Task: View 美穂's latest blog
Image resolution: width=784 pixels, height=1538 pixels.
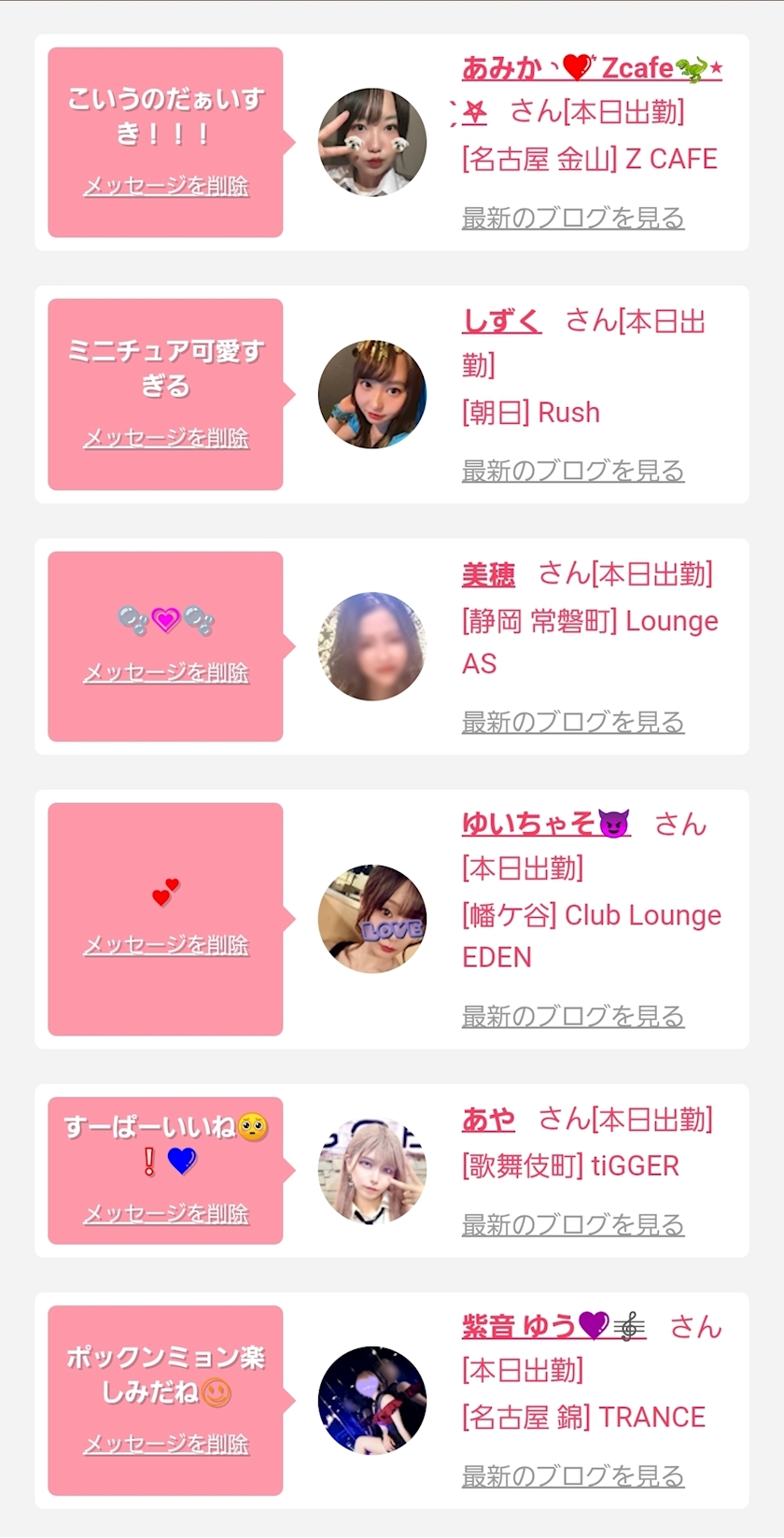Action: coord(573,722)
